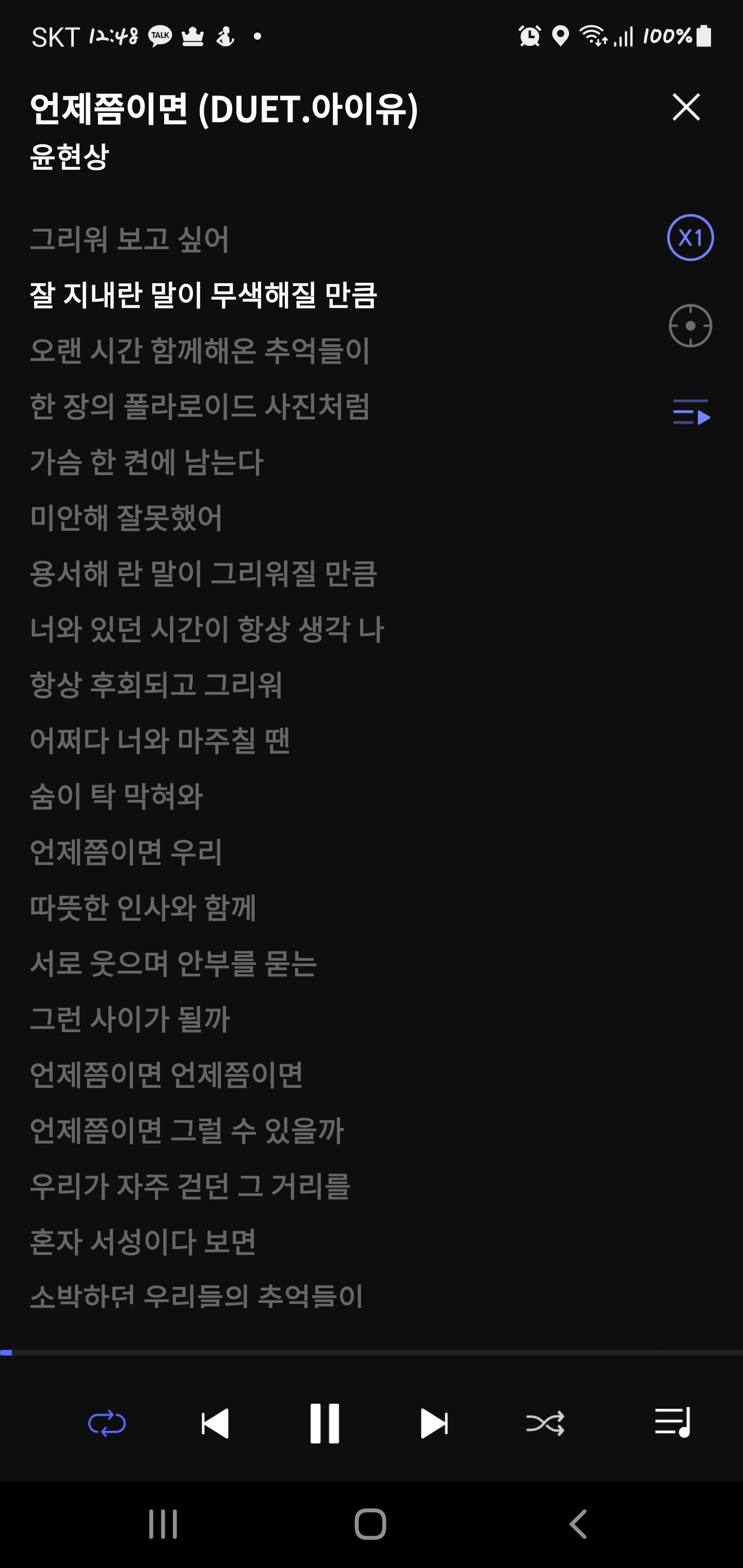Tap the target icon to recenter current lyric
743x1568 pixels.
(690, 325)
